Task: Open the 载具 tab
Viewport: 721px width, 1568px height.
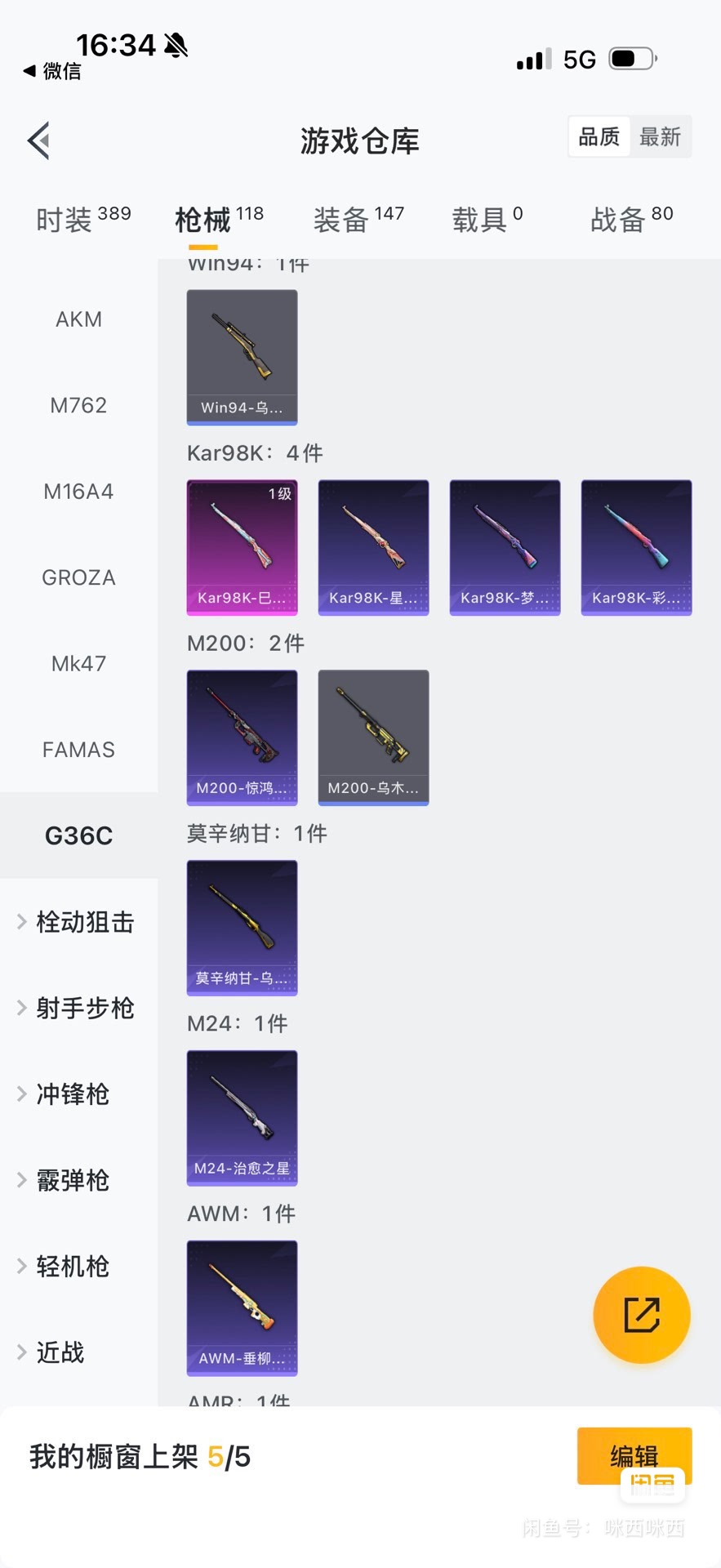Action: tap(487, 219)
